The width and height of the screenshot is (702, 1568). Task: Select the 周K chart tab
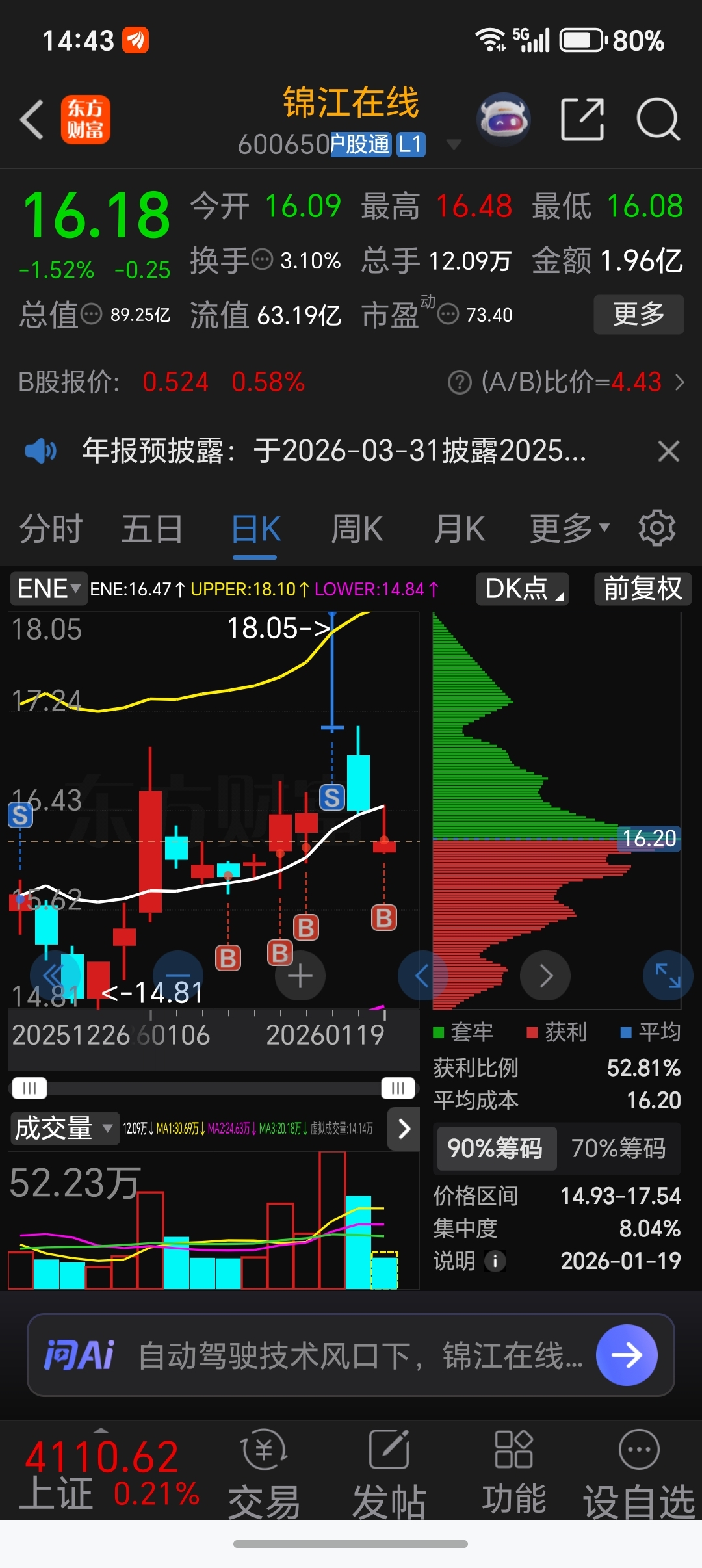357,529
